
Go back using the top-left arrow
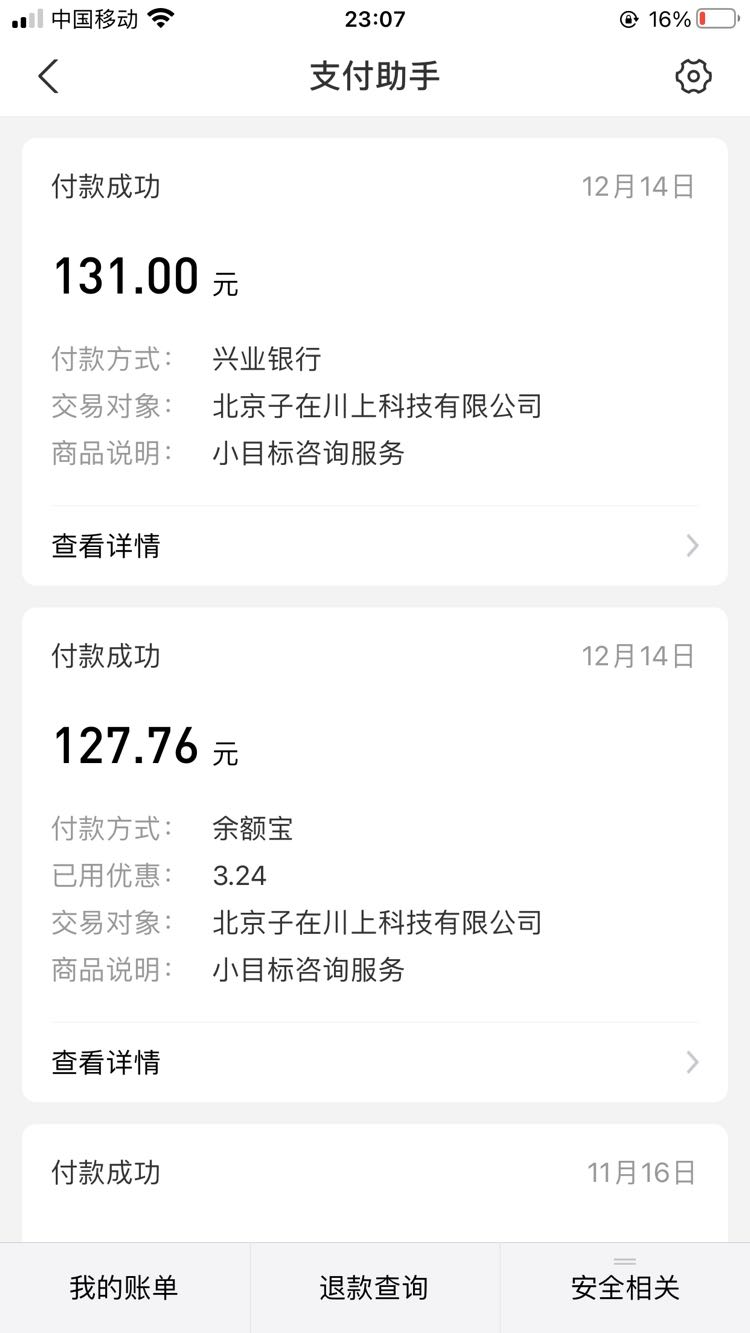click(x=48, y=76)
